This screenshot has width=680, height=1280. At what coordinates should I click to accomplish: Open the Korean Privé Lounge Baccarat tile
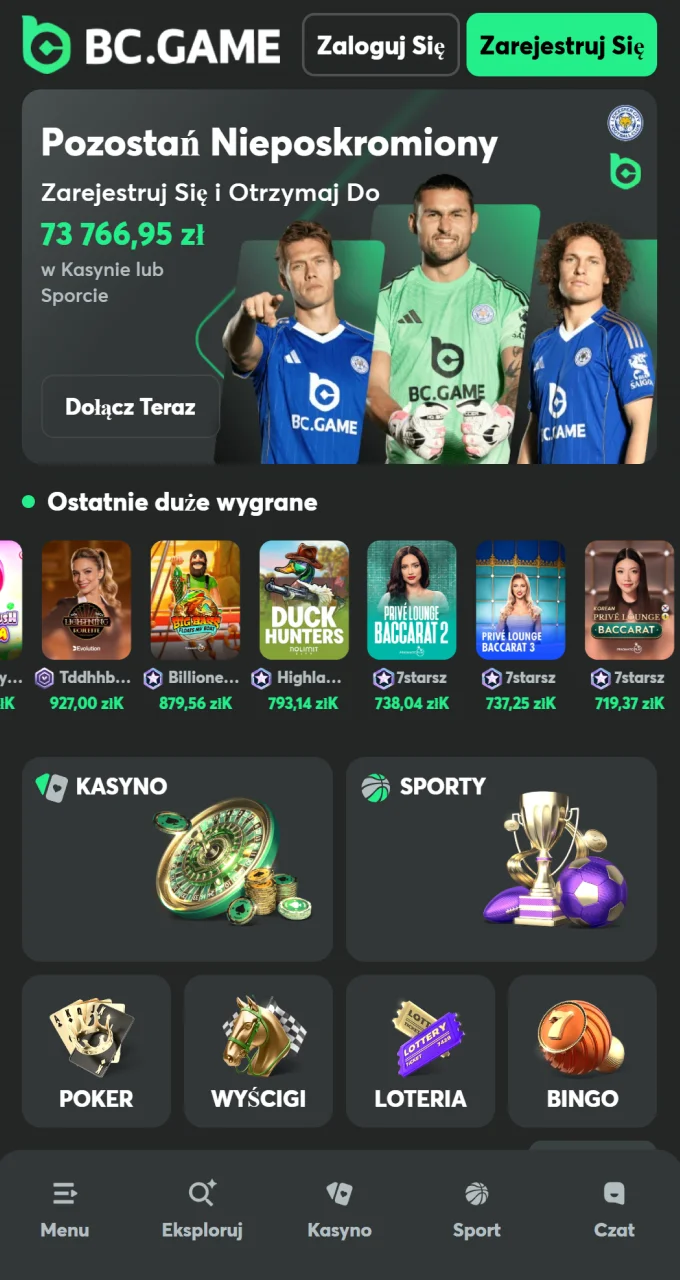(x=629, y=600)
